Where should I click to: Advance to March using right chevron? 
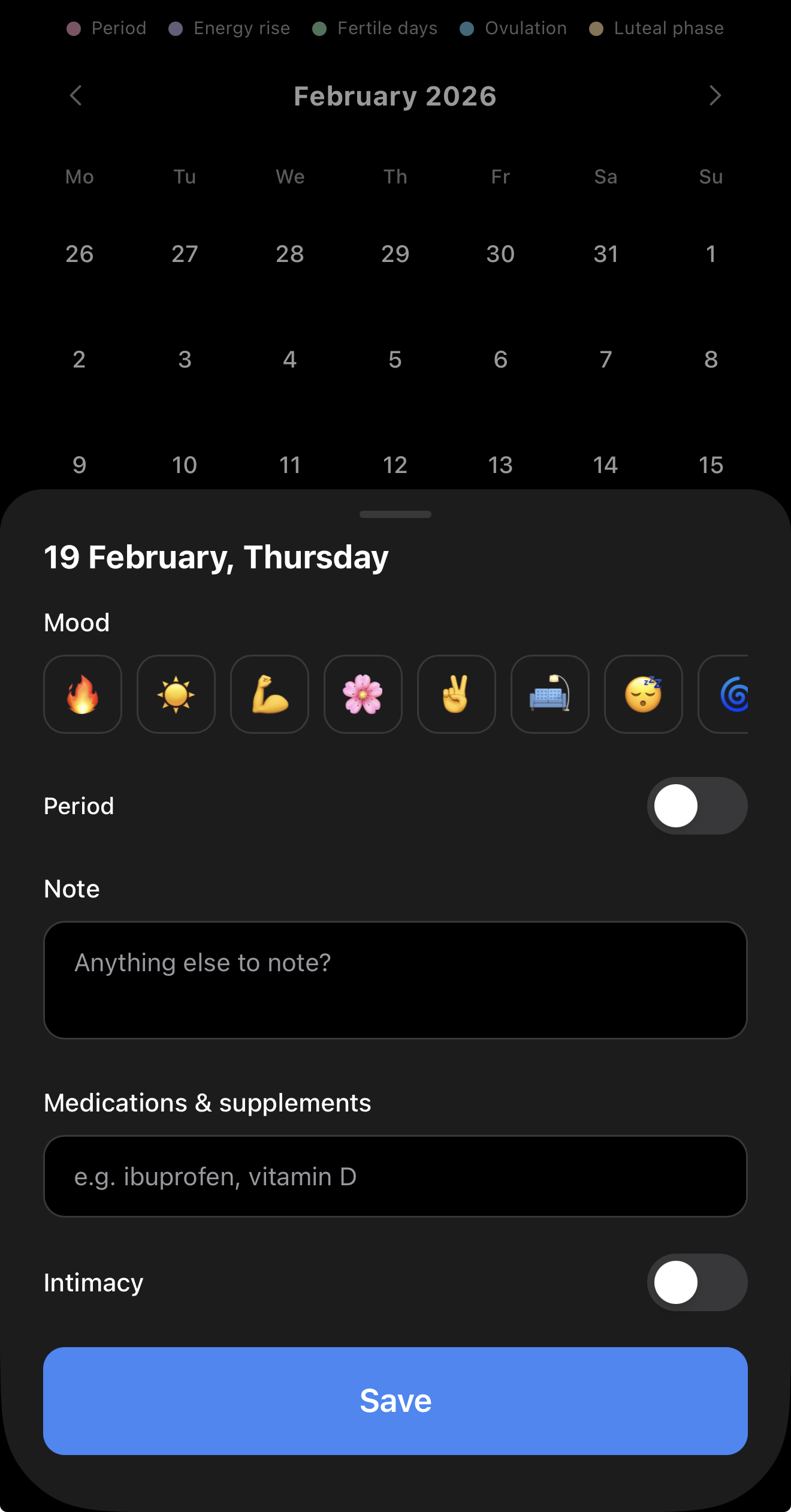pos(714,95)
